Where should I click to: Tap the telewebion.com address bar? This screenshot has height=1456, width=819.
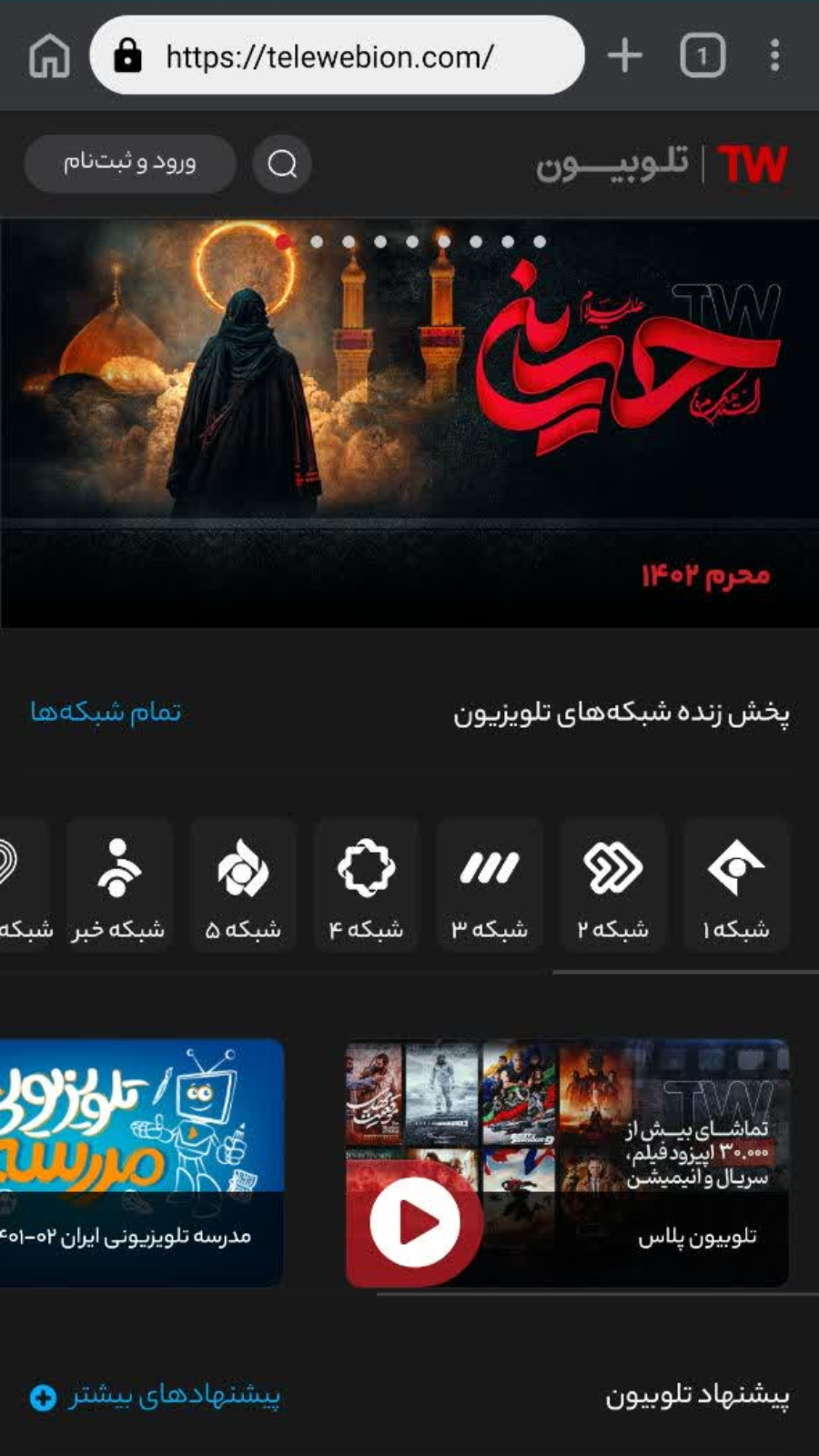(x=337, y=56)
